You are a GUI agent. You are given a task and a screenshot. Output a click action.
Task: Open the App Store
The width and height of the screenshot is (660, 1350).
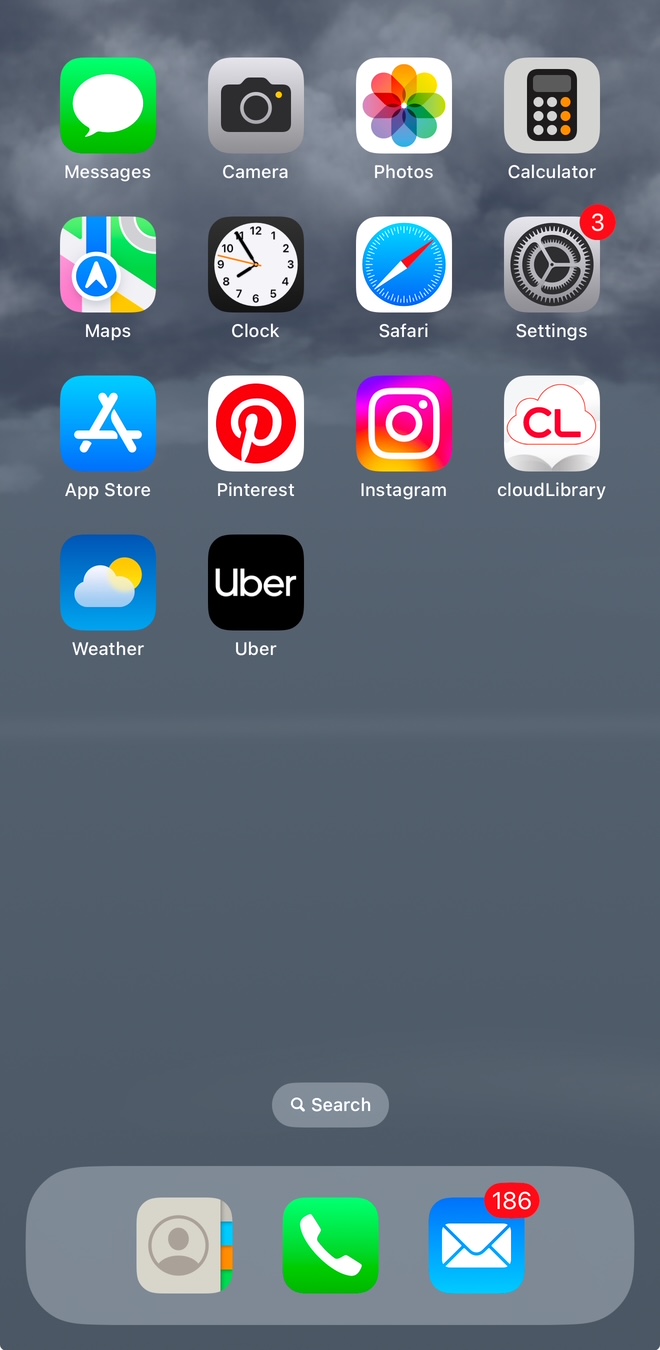click(108, 424)
